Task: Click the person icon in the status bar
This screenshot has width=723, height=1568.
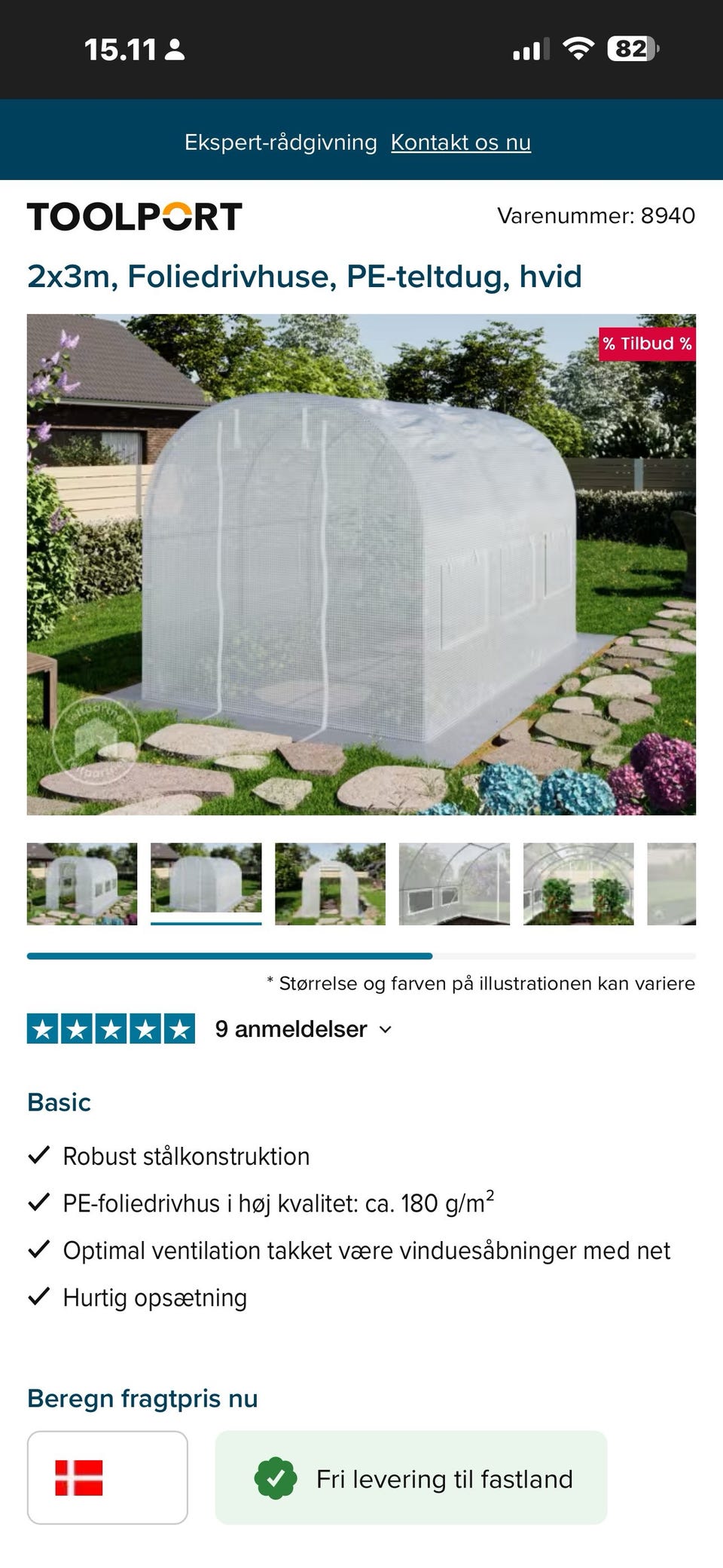Action: [175, 50]
